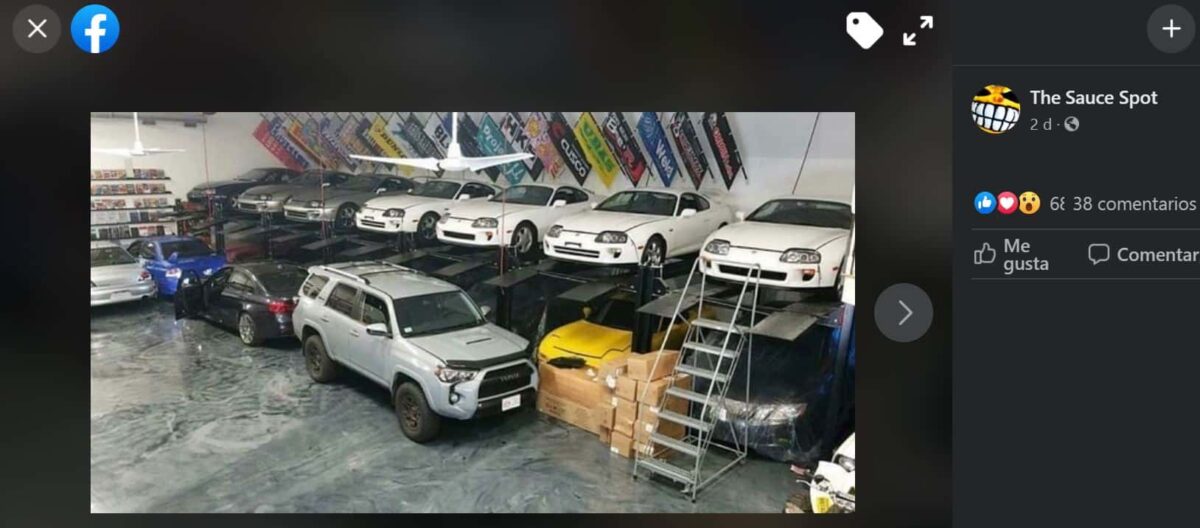Open the photo tag icon
This screenshot has height=528, width=1200.
pyautogui.click(x=864, y=30)
